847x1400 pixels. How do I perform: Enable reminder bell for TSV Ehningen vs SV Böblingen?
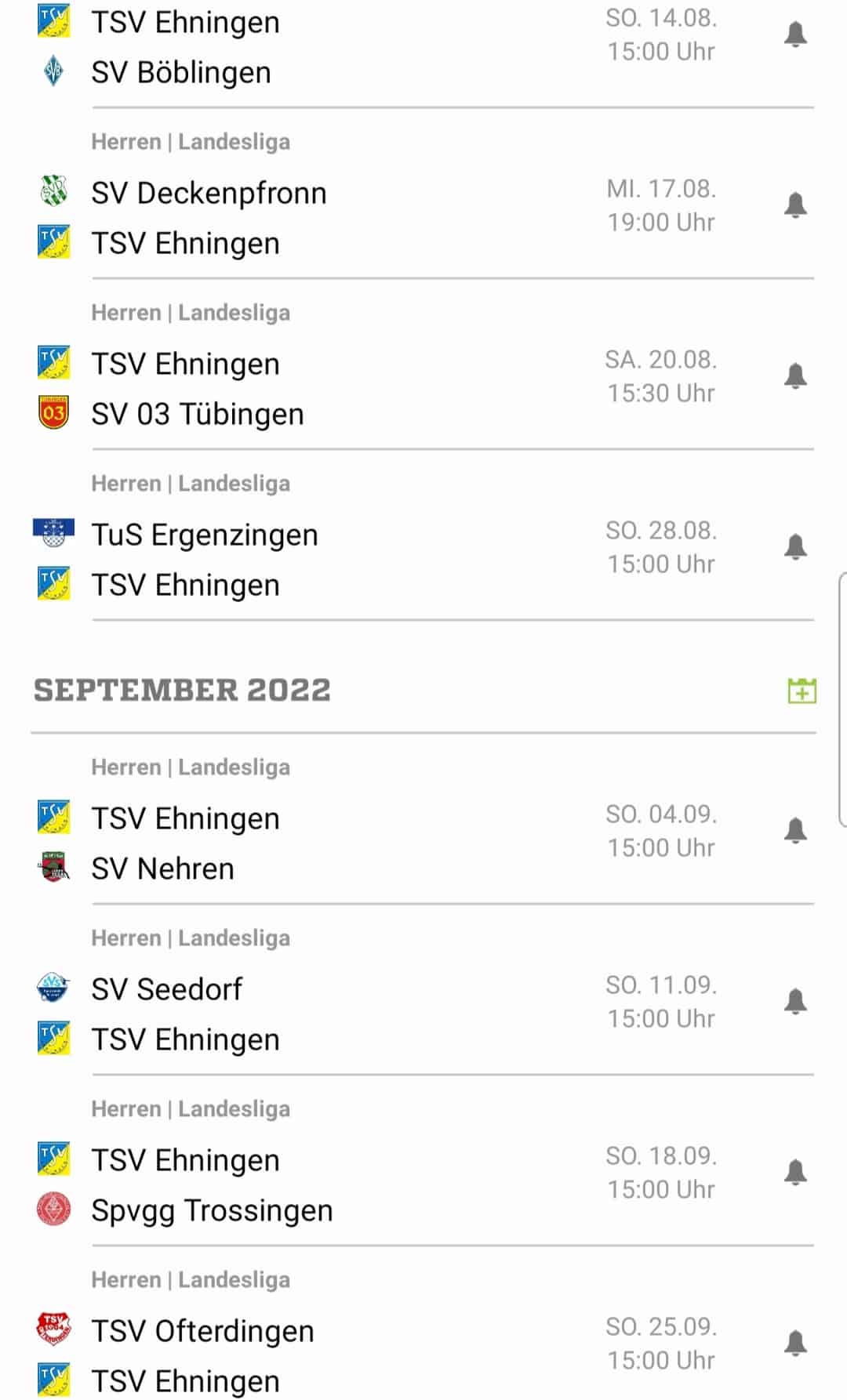[x=795, y=34]
